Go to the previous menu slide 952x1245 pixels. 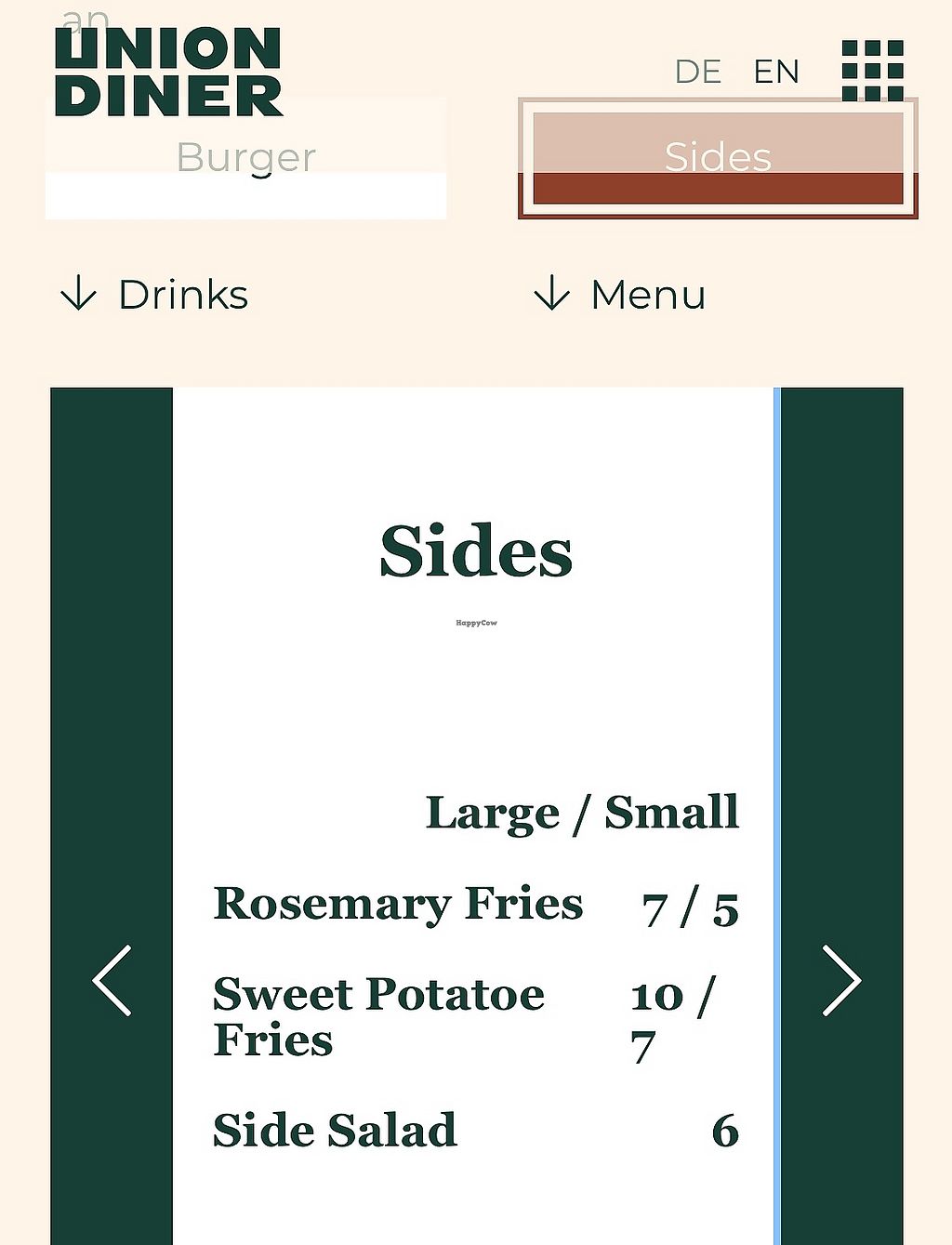click(x=112, y=980)
